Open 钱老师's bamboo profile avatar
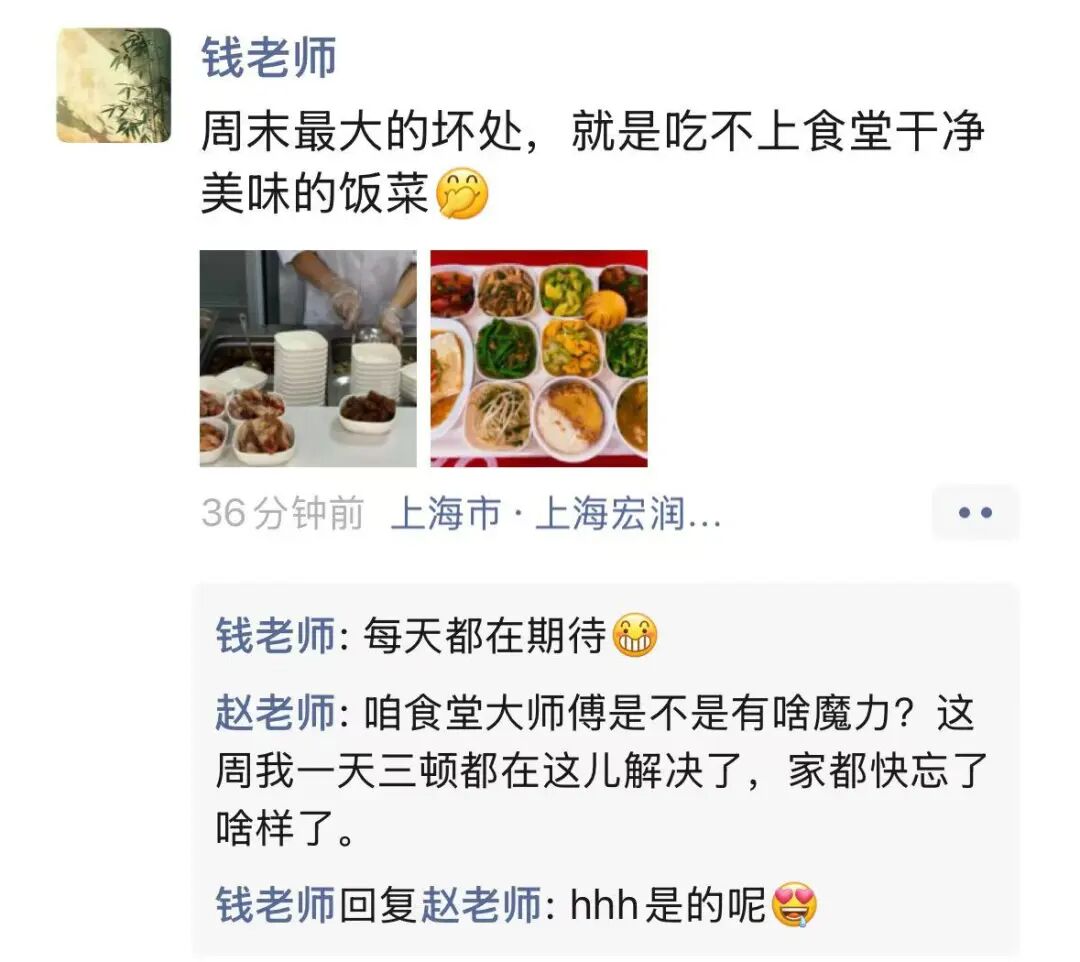This screenshot has height=962, width=1080. pyautogui.click(x=114, y=85)
